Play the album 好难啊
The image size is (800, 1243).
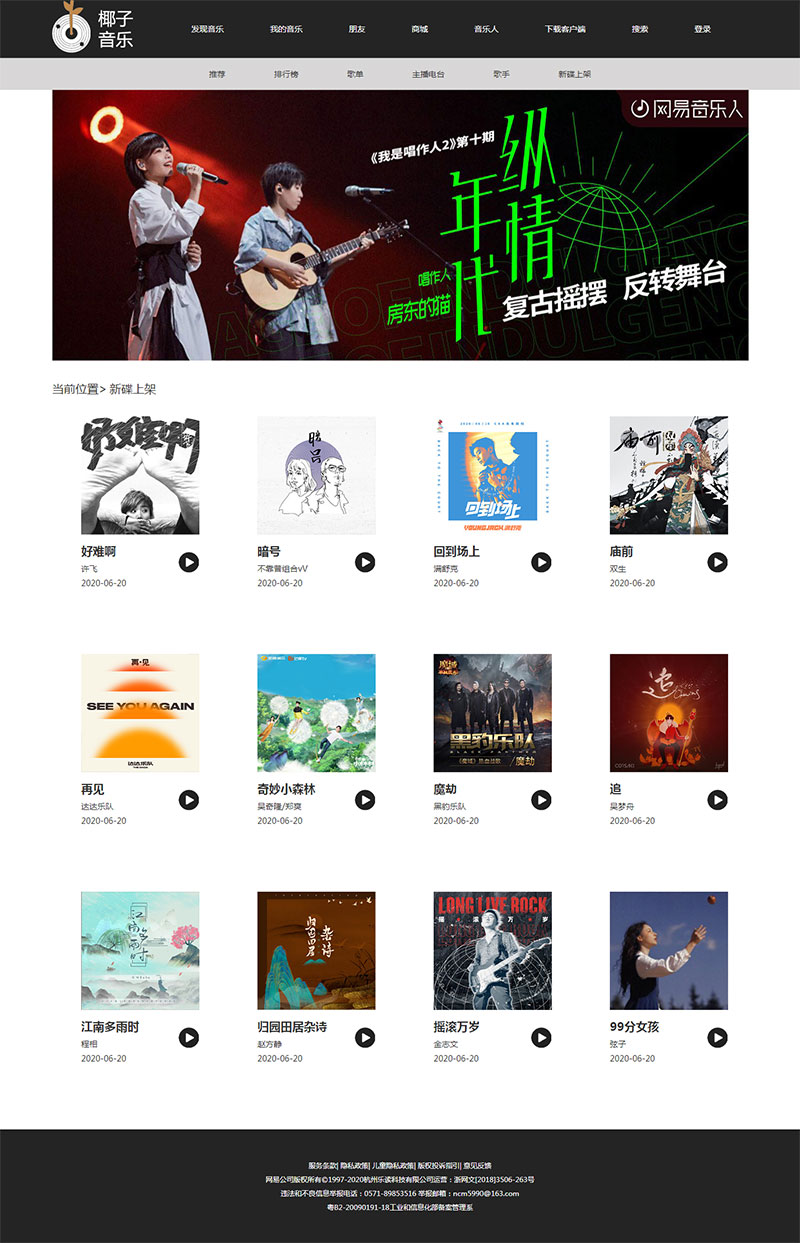pyautogui.click(x=189, y=562)
